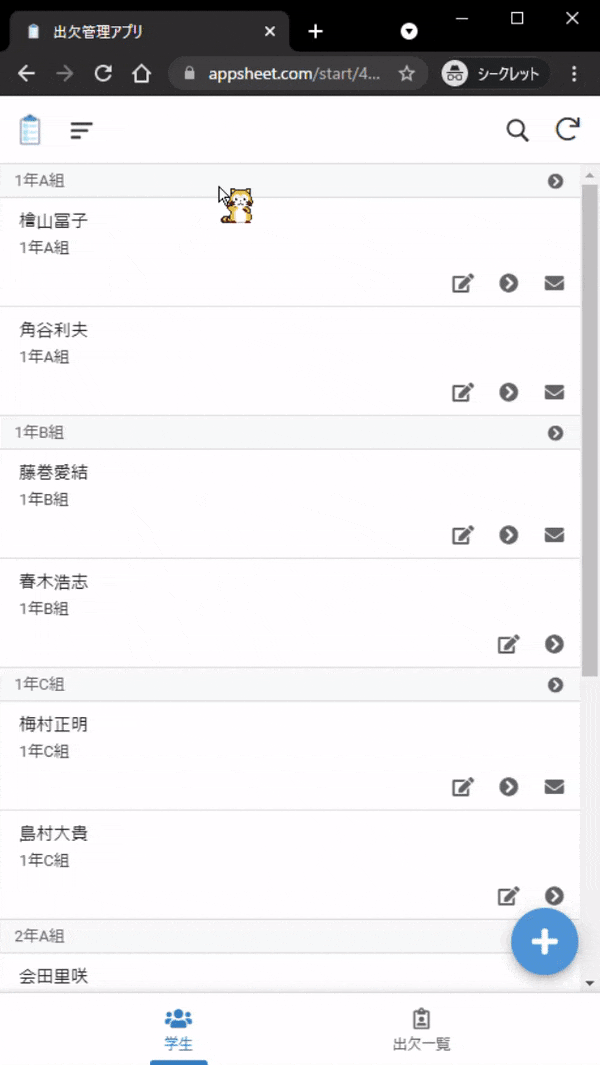The width and height of the screenshot is (600, 1065).
Task: Expand the 1年B組 group header
Action: coord(555,433)
